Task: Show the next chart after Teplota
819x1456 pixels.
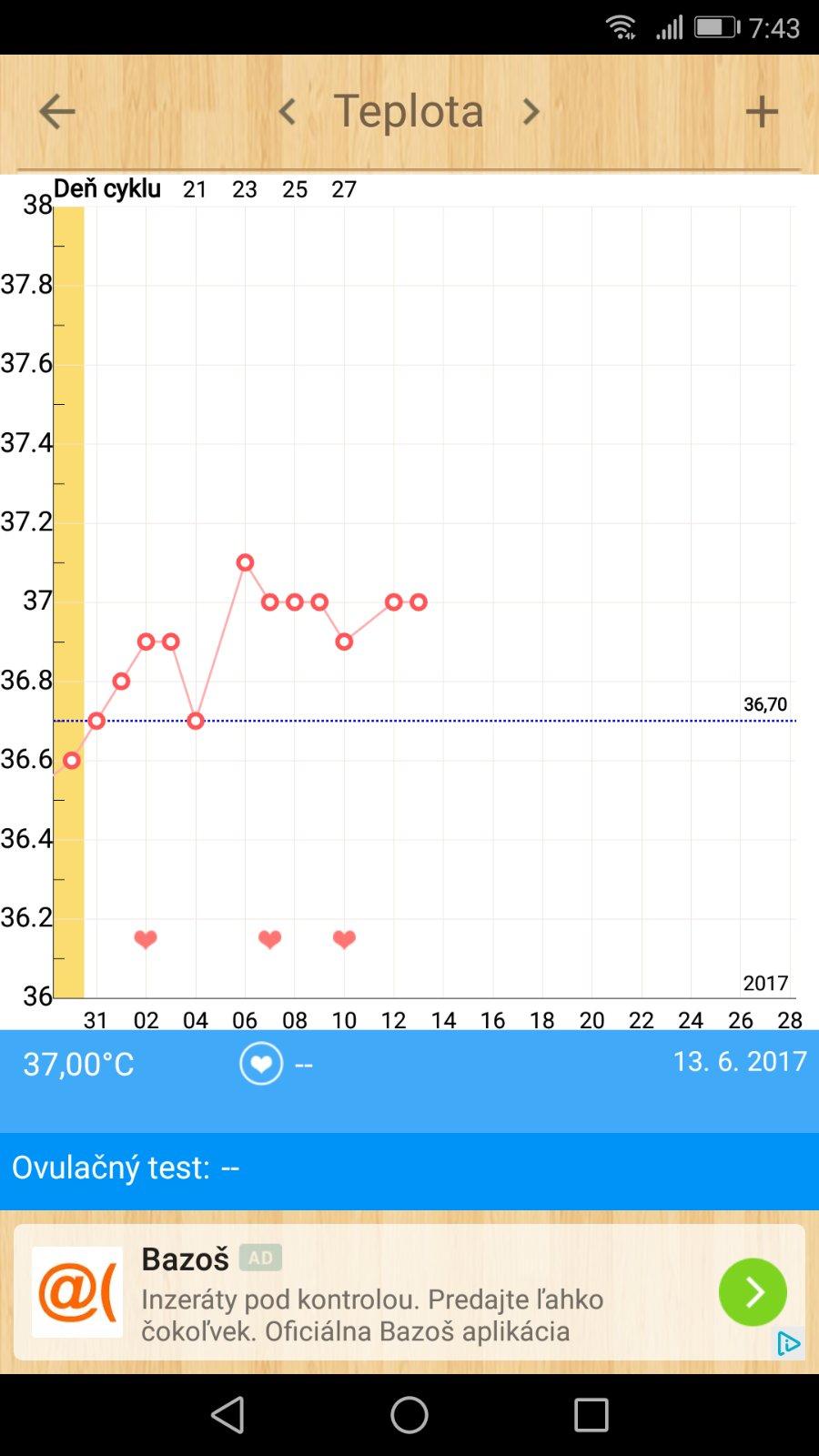Action: click(x=531, y=112)
